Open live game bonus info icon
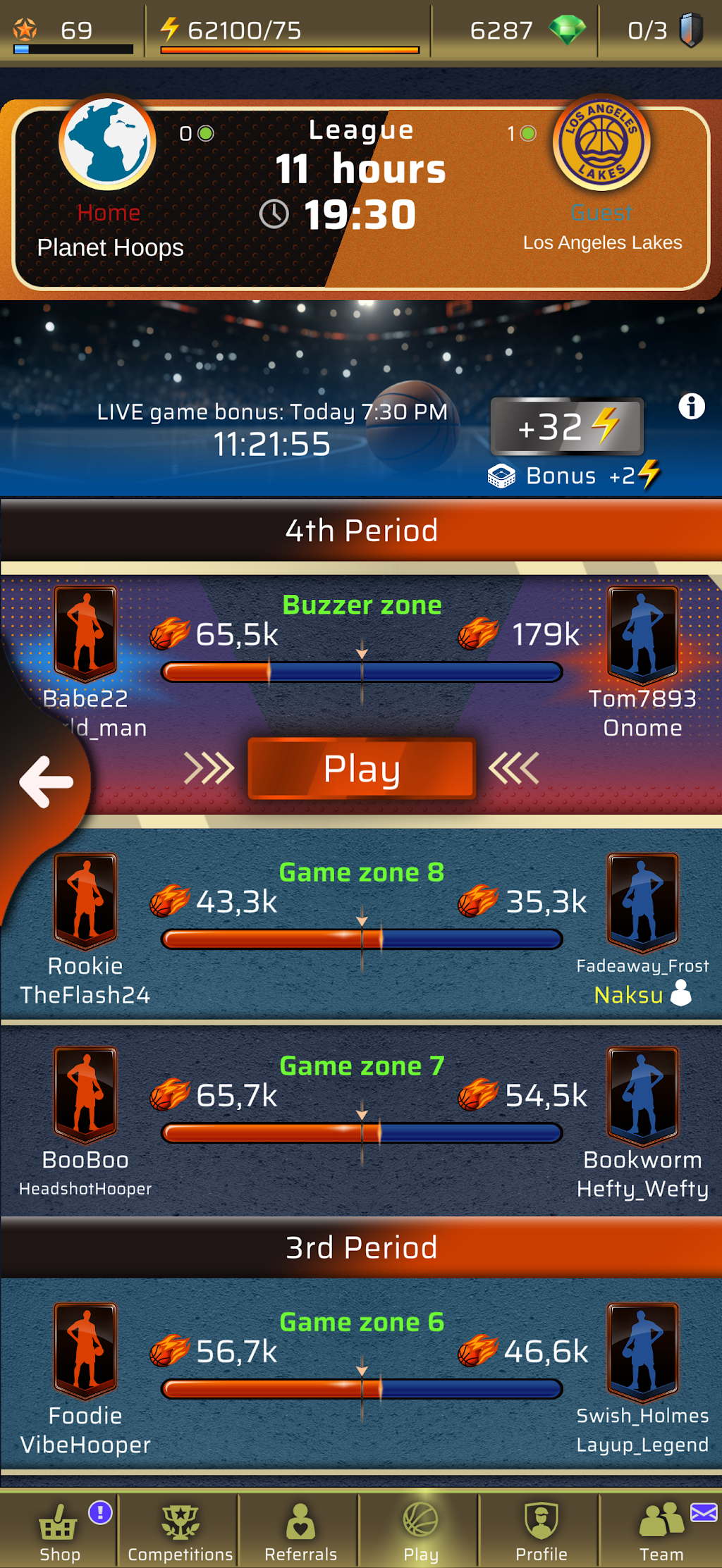 pyautogui.click(x=692, y=407)
